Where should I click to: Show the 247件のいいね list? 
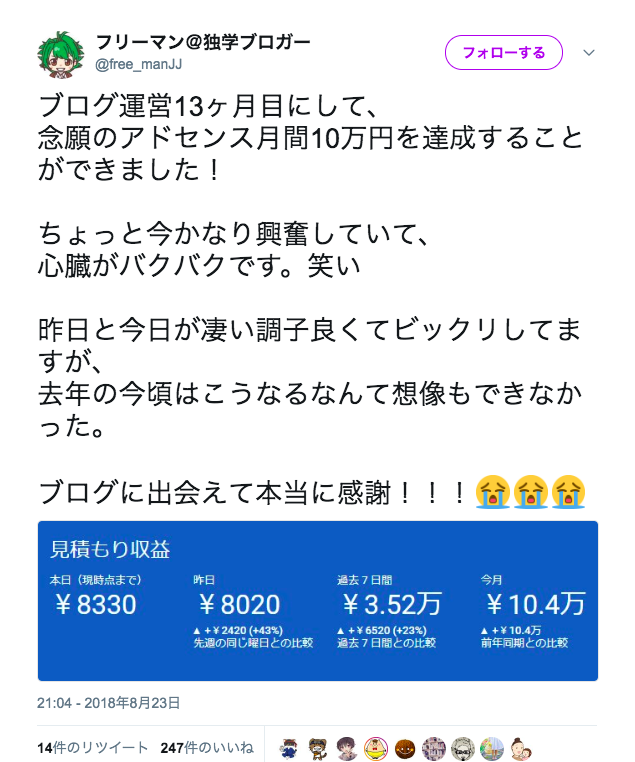(x=206, y=747)
